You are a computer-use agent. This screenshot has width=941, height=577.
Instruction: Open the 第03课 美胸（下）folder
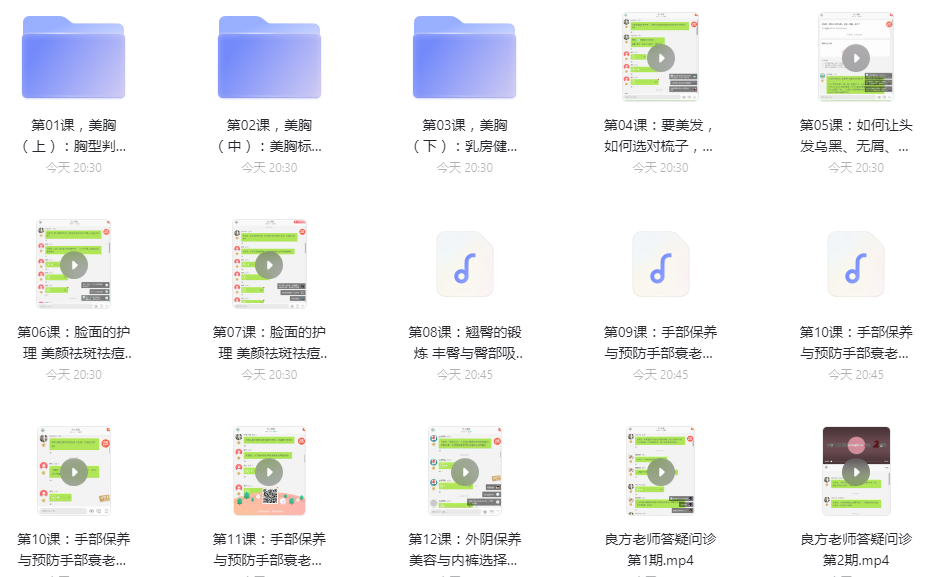coord(464,58)
